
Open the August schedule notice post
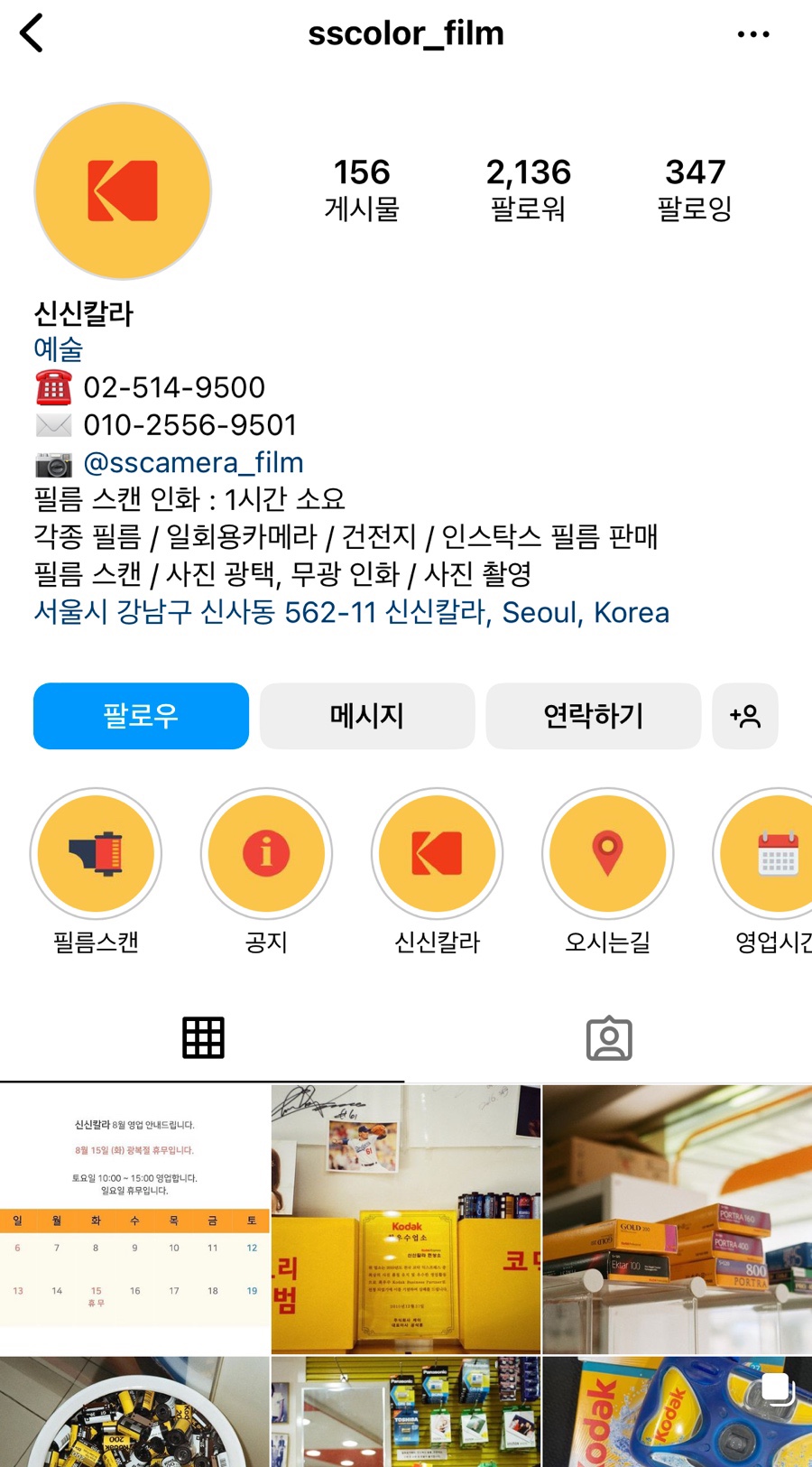coord(134,1219)
